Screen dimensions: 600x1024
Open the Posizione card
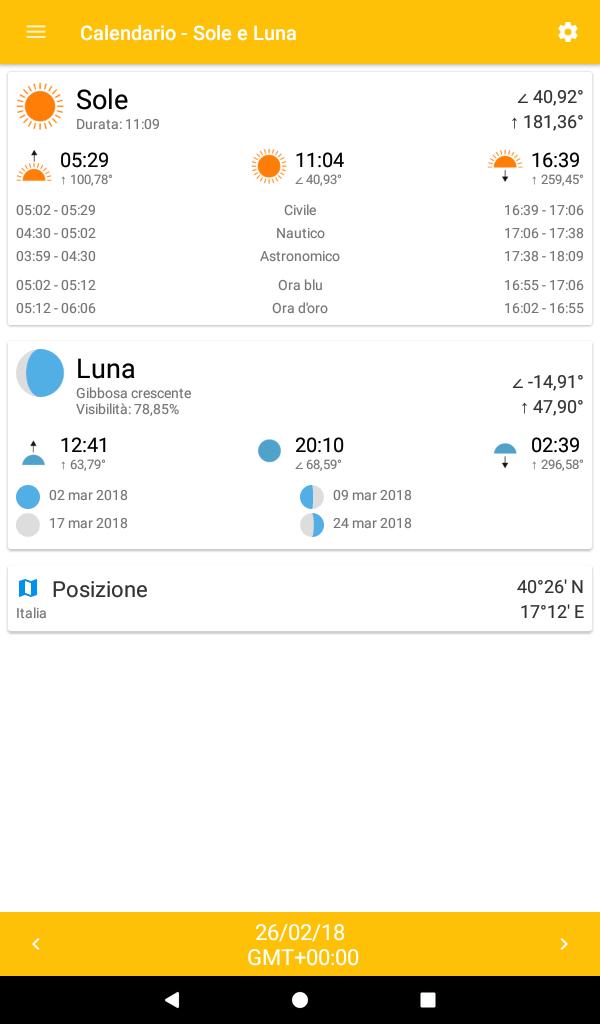click(x=300, y=599)
